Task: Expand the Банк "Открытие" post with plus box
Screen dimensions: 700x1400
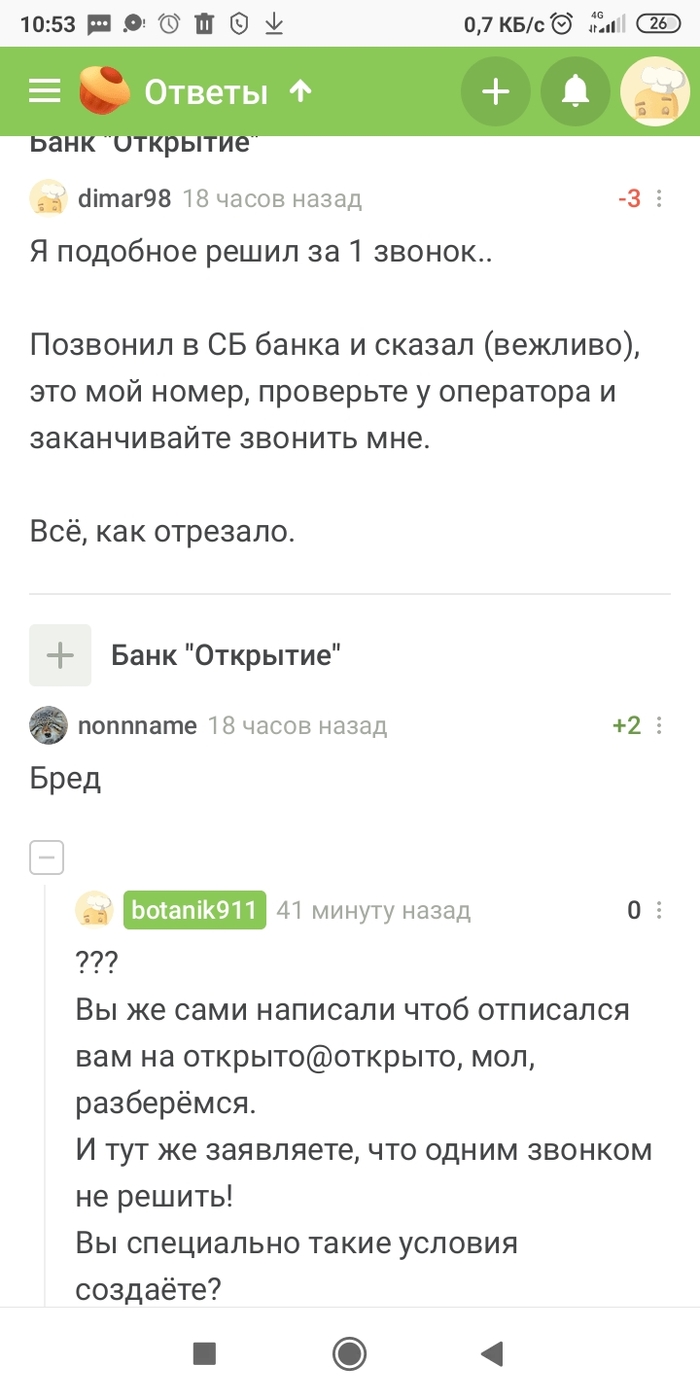Action: pos(60,655)
